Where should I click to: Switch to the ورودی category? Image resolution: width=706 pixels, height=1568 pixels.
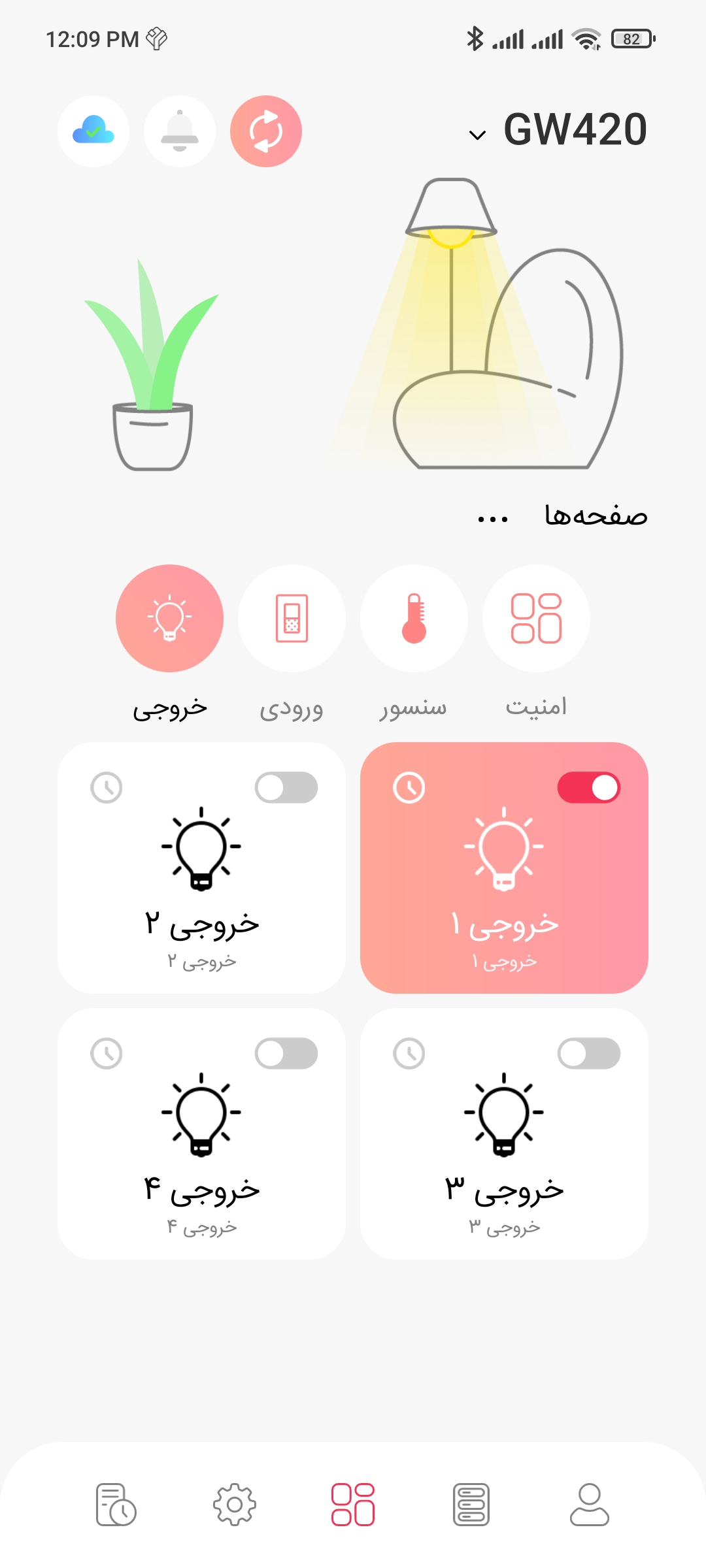(292, 619)
